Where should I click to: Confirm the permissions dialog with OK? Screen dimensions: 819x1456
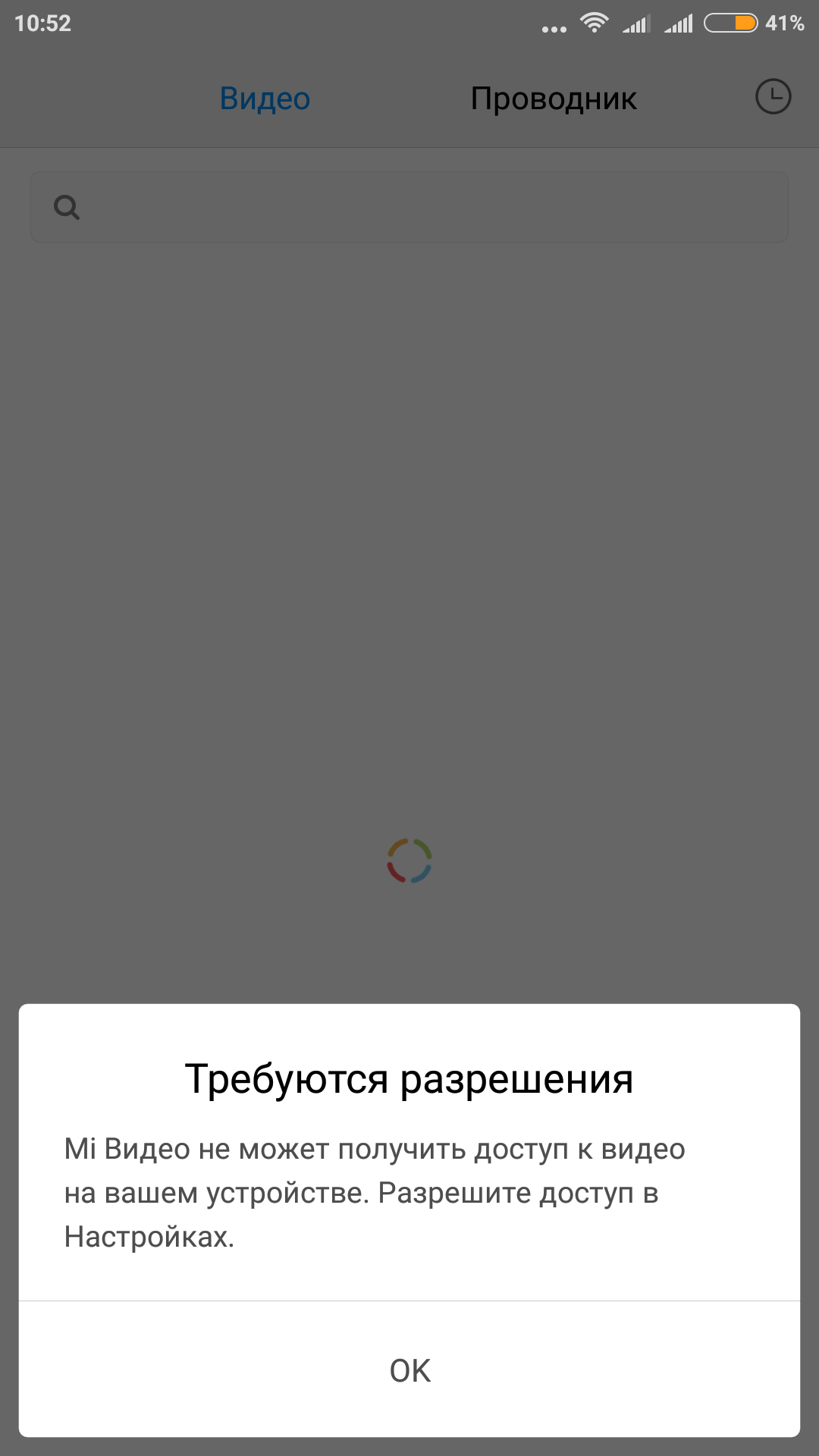409,1370
